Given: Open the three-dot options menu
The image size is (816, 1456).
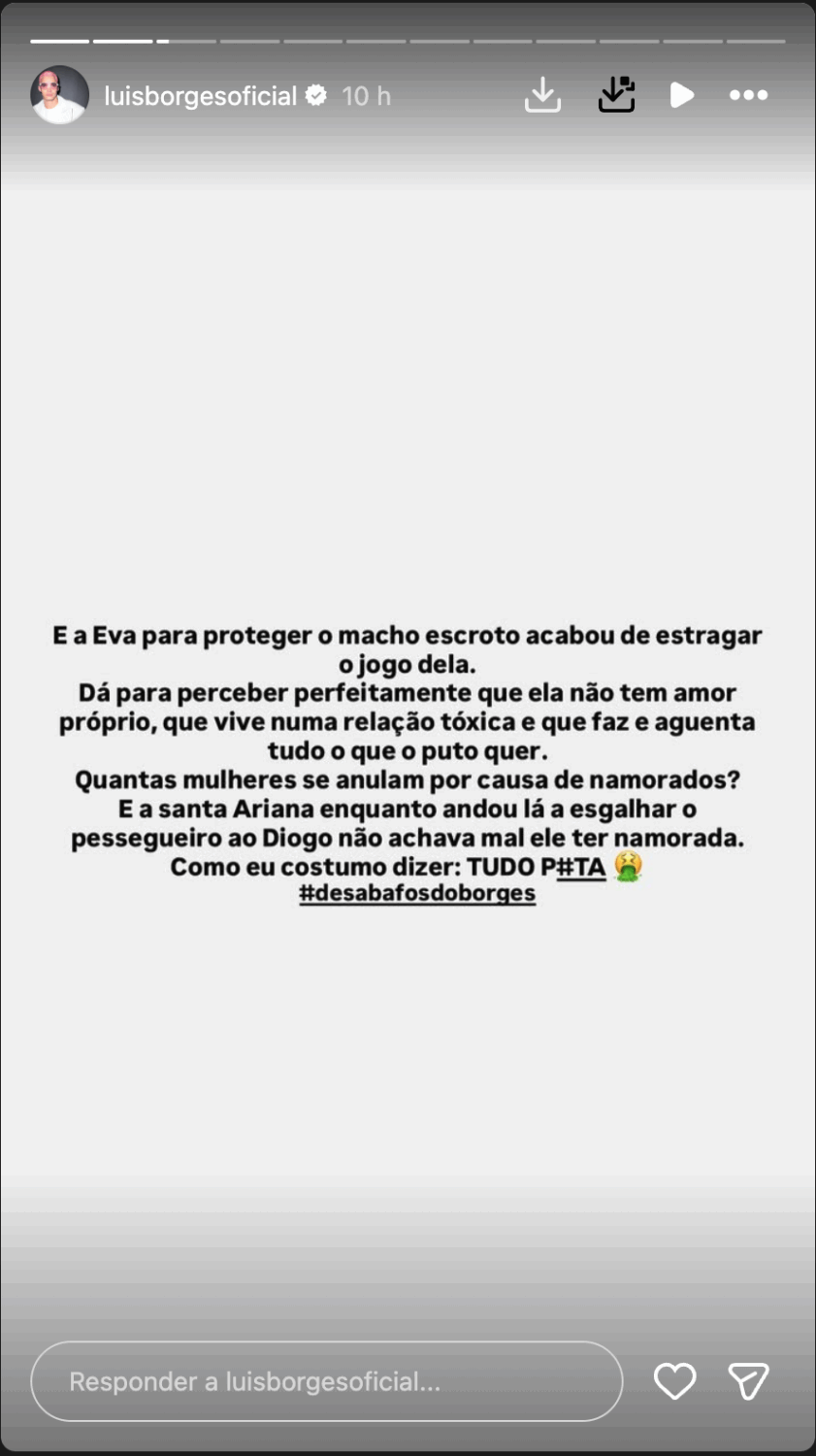Looking at the screenshot, I should pos(748,95).
